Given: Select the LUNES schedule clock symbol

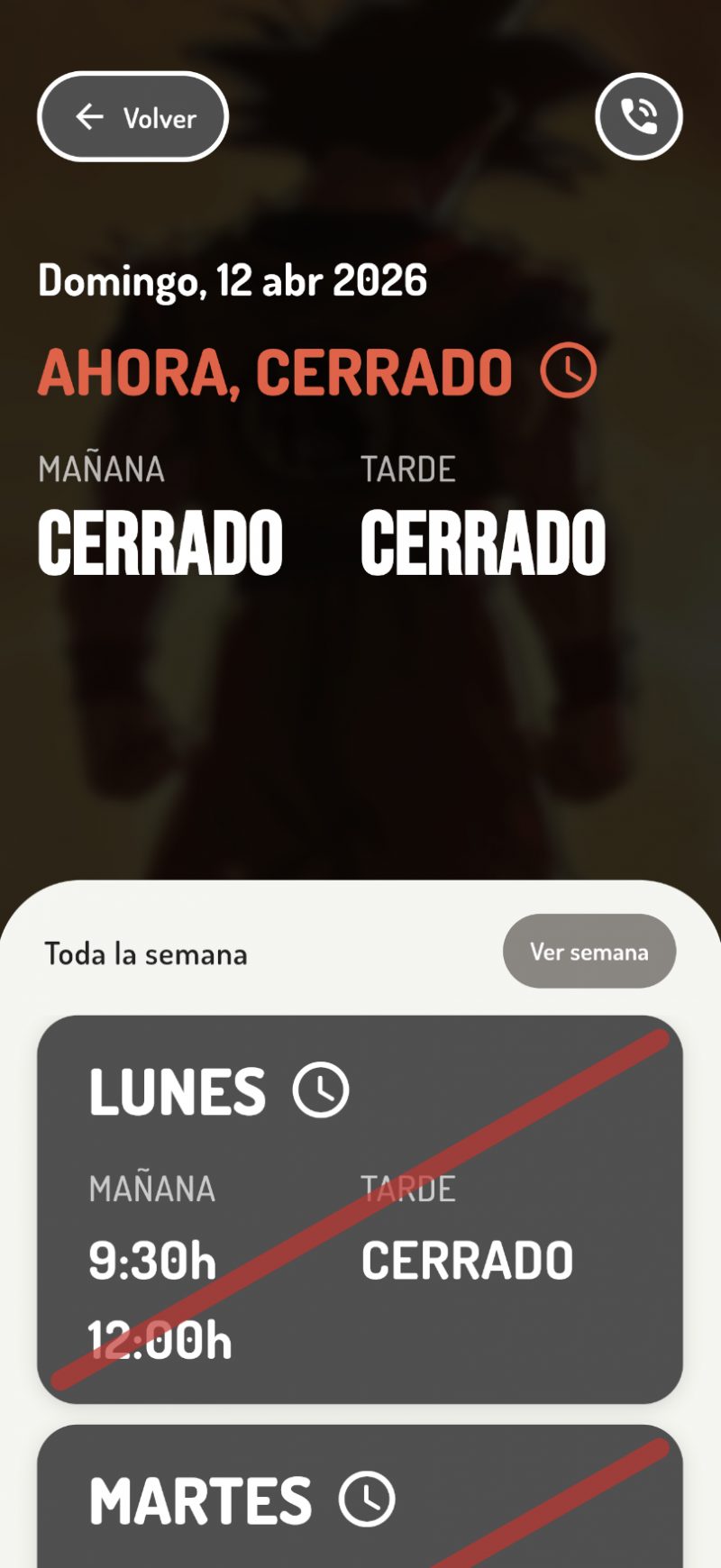Looking at the screenshot, I should [321, 1090].
